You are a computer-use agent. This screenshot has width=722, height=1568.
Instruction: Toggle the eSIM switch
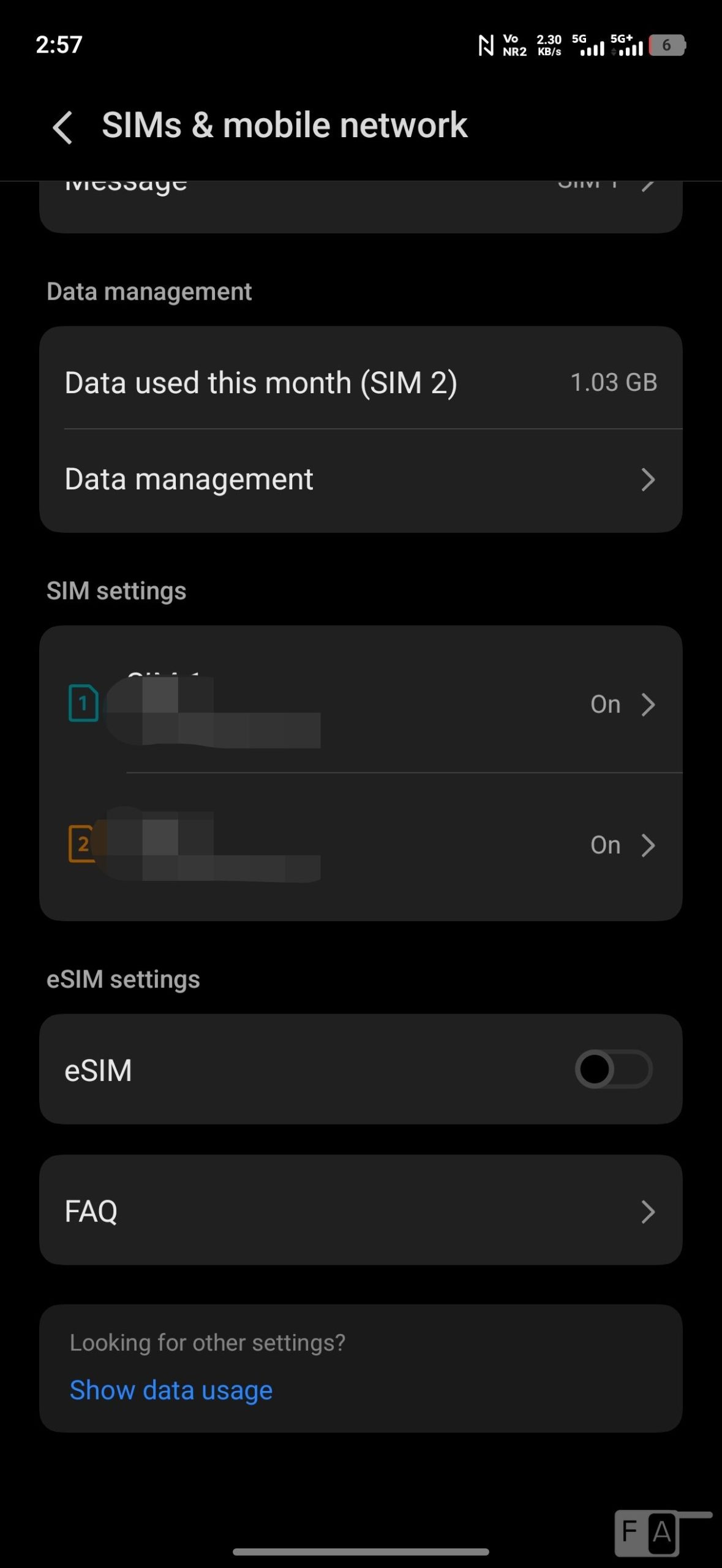point(613,1069)
